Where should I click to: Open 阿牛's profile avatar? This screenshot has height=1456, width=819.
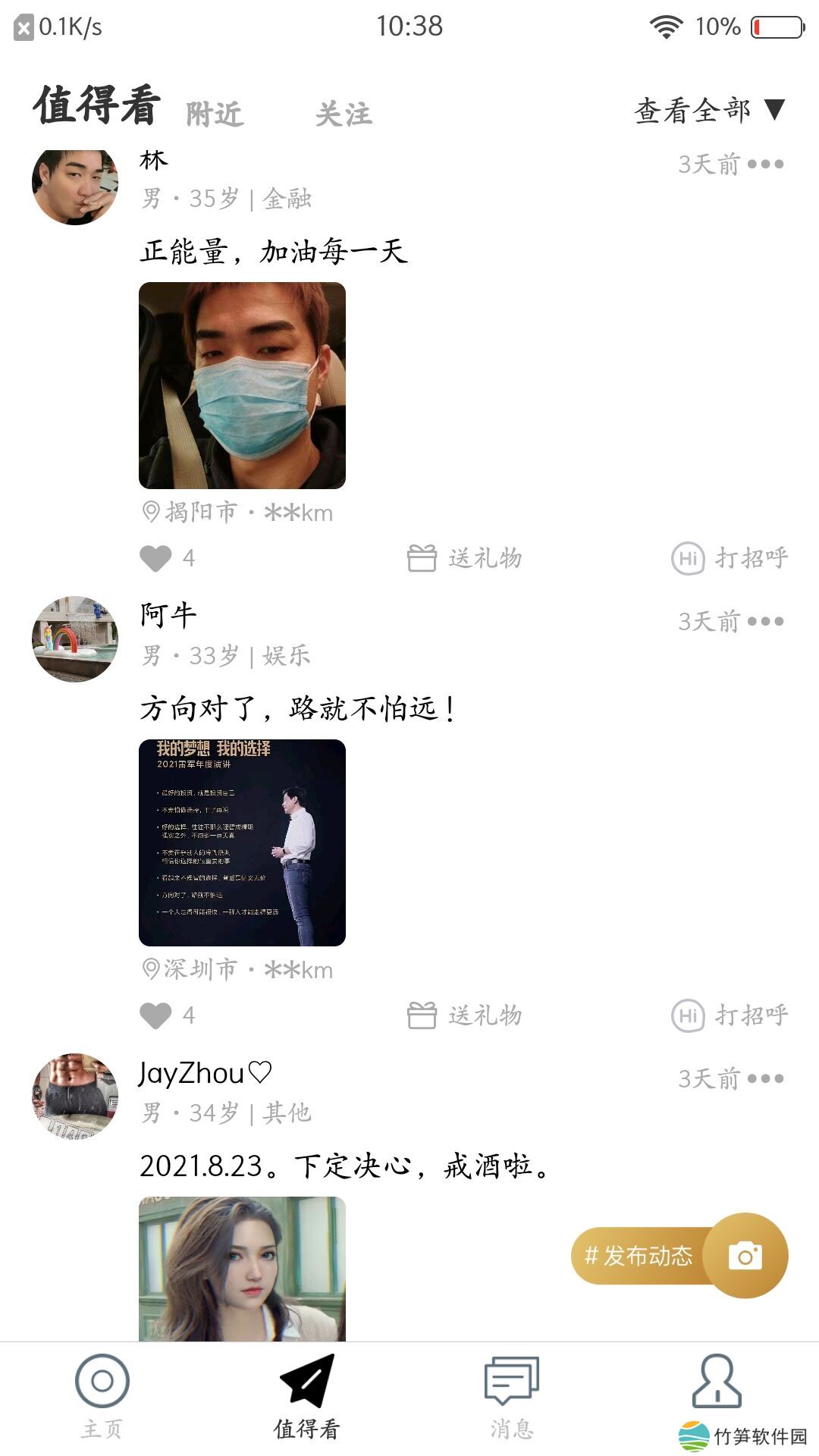coord(75,639)
